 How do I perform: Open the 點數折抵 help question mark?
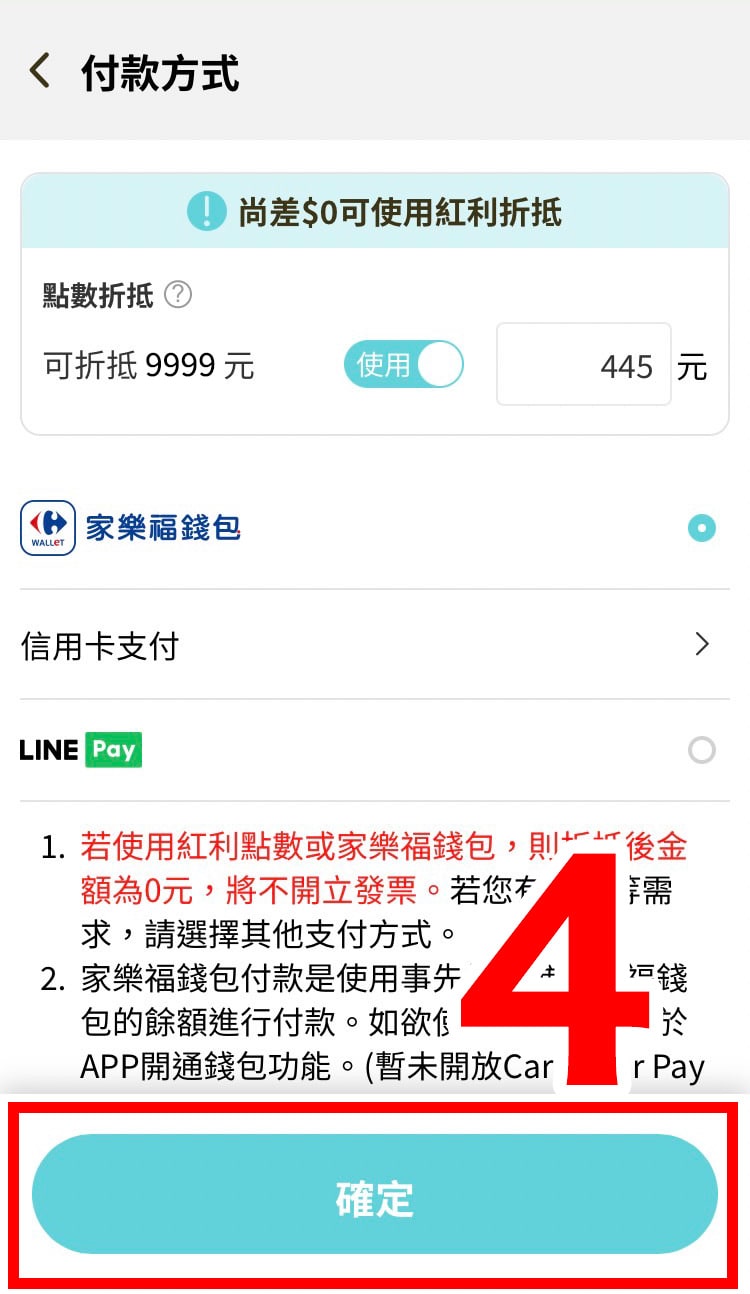178,295
